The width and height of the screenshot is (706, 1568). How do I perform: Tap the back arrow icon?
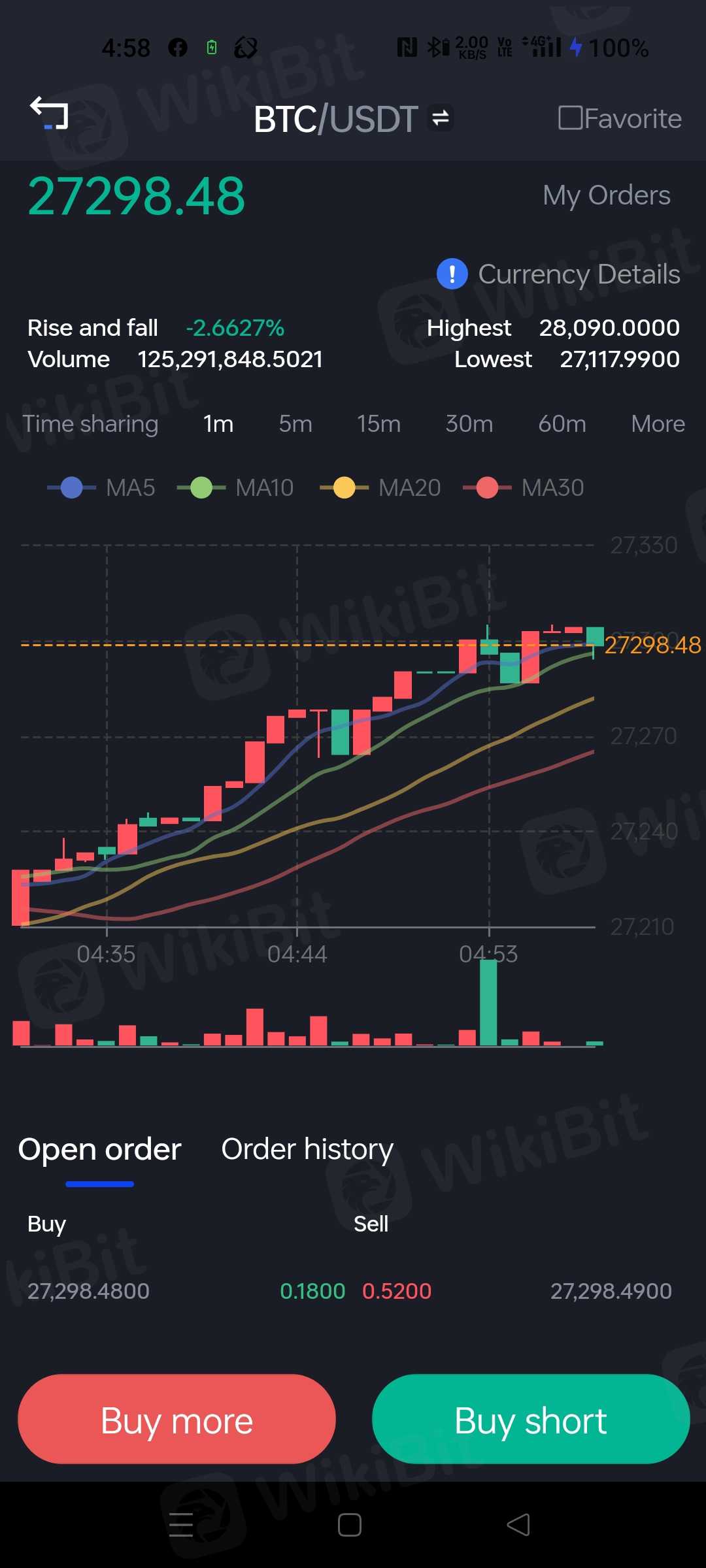pos(49,113)
